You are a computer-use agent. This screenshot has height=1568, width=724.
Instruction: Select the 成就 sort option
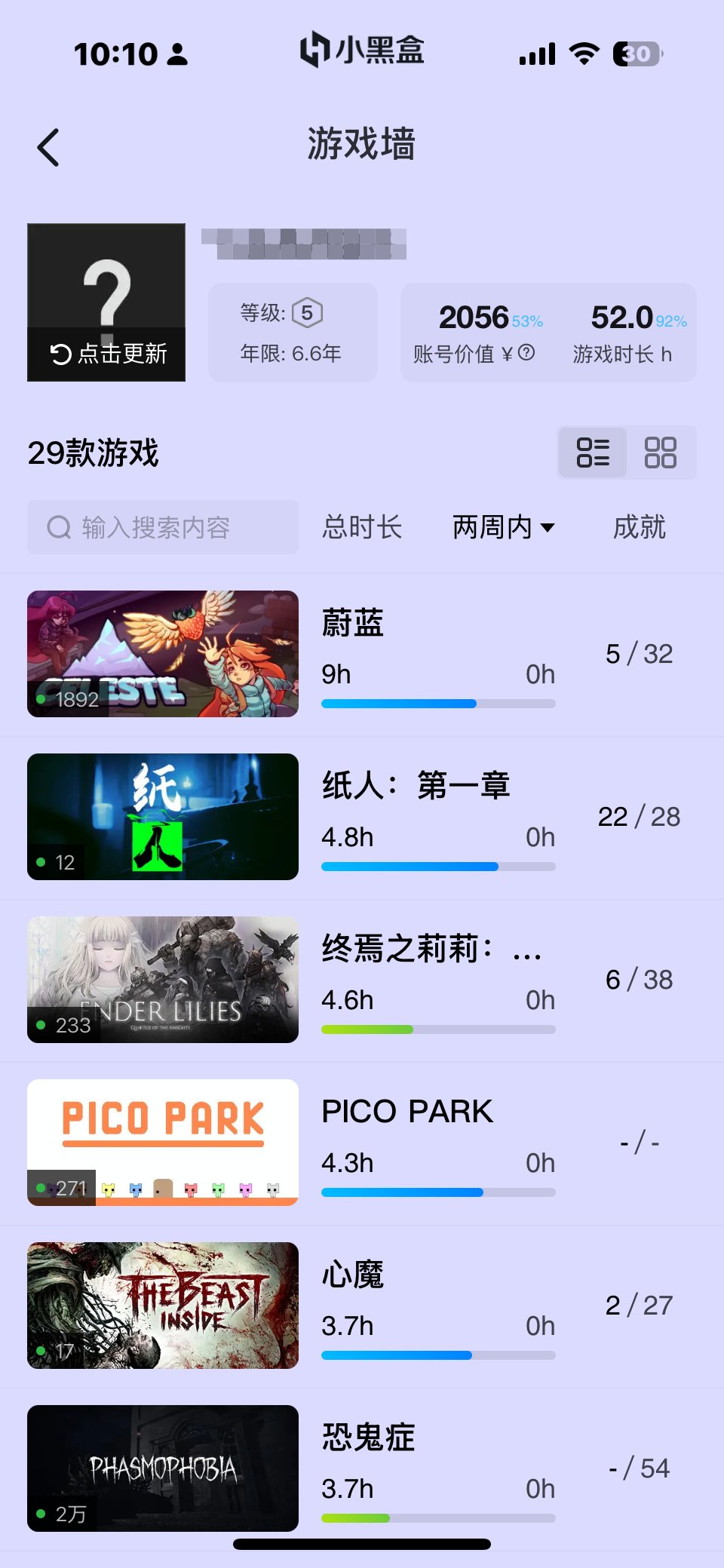pyautogui.click(x=640, y=526)
